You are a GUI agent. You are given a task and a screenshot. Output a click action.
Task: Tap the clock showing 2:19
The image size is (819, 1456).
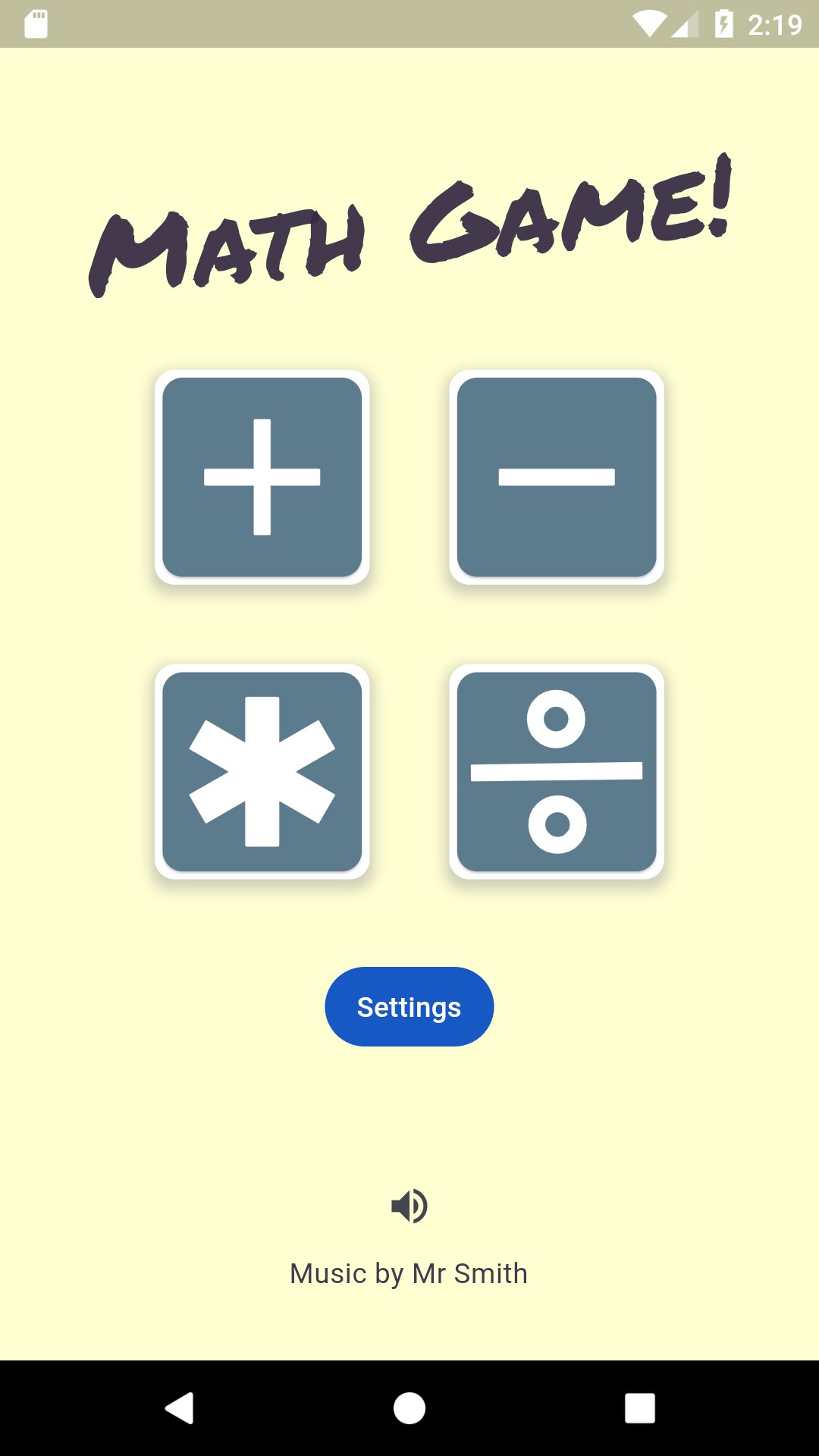coord(777,23)
